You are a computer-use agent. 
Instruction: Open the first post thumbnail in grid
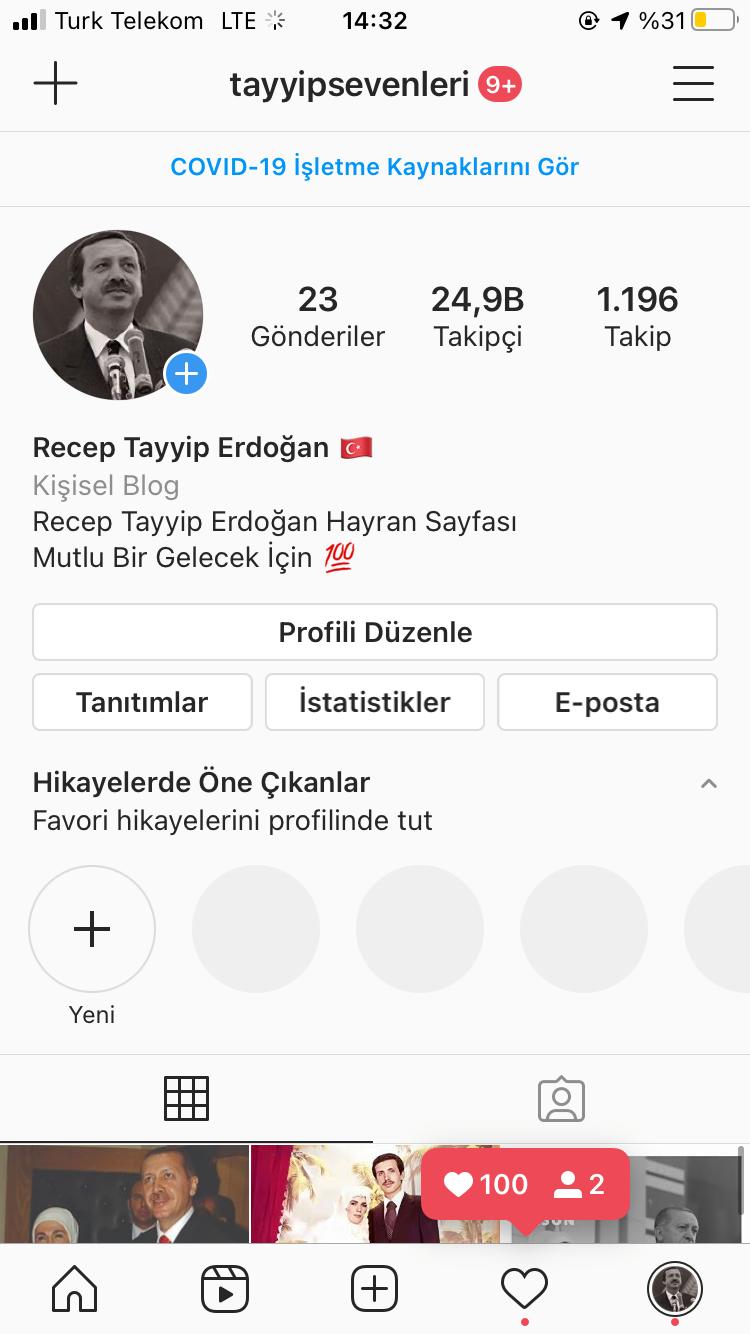pos(124,1194)
